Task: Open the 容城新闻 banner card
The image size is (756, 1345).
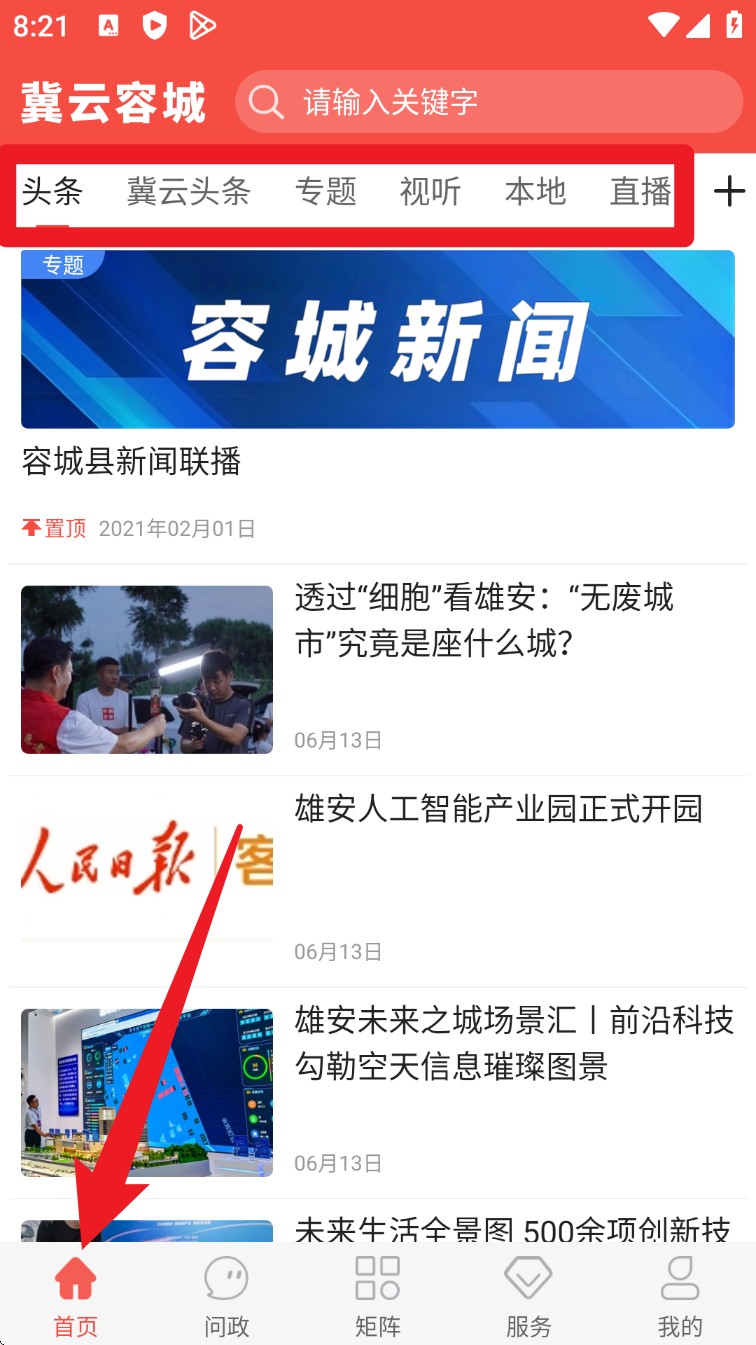Action: point(378,340)
